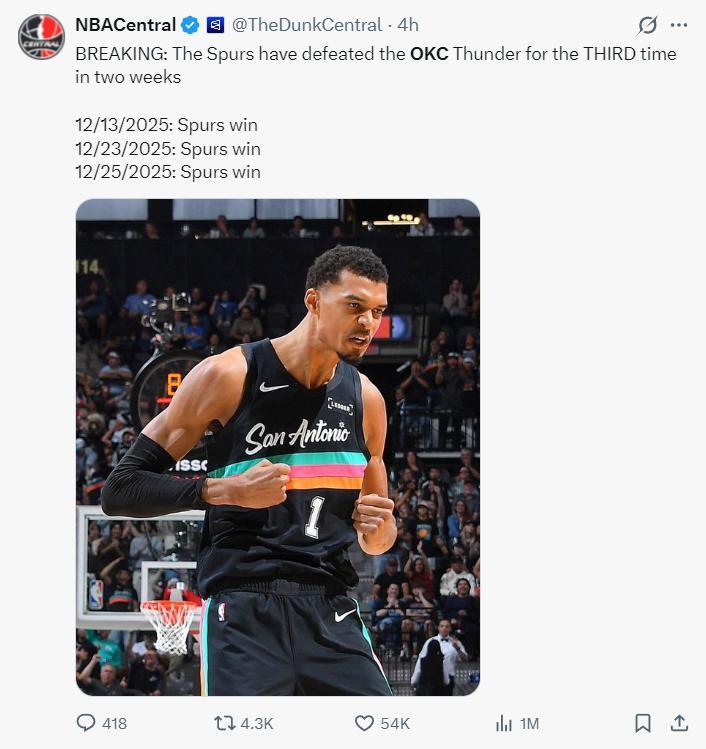Share this post via share icon
This screenshot has height=749, width=706.
point(679,723)
